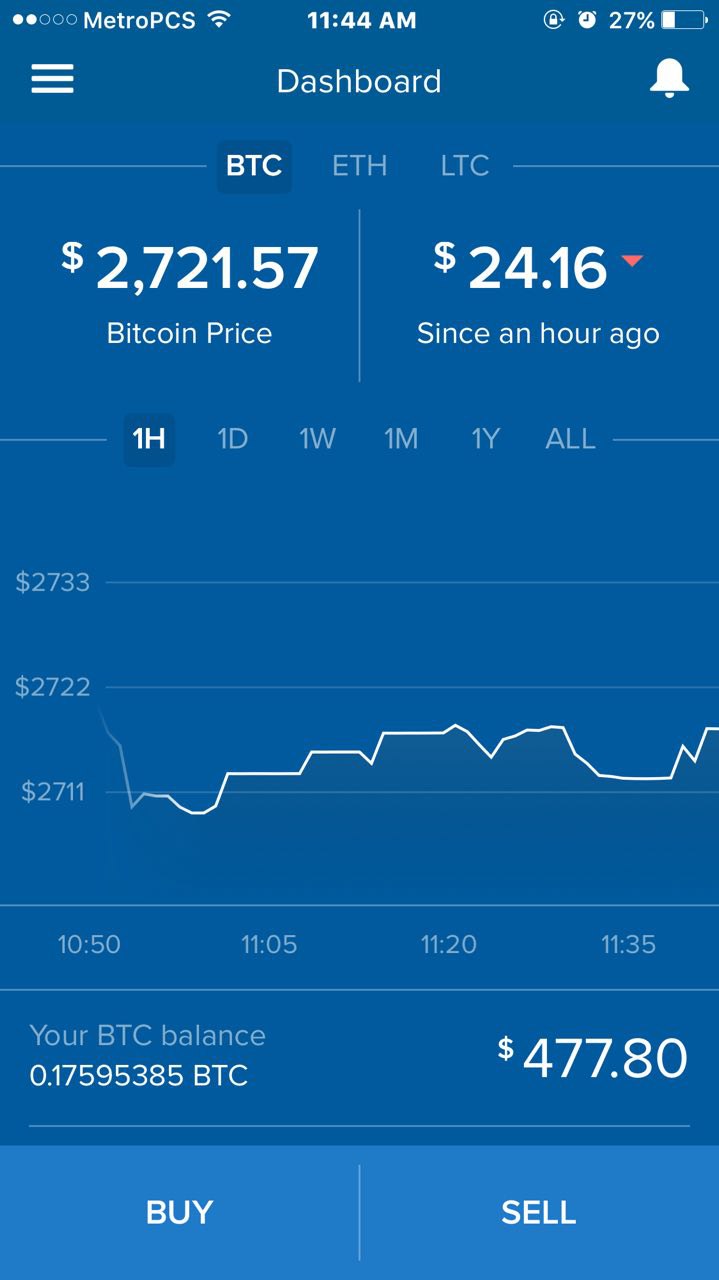
Task: Tap the BUY button
Action: pyautogui.click(x=180, y=1212)
